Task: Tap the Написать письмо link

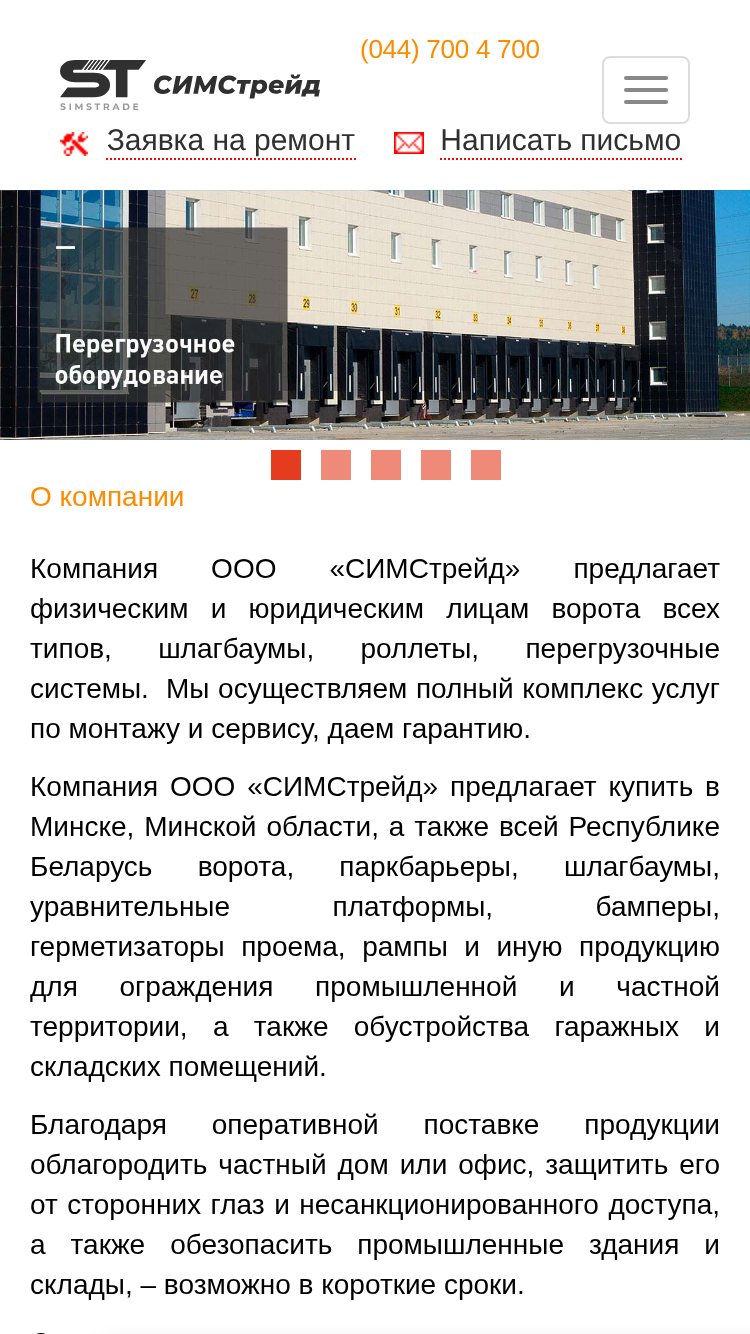Action: click(561, 141)
